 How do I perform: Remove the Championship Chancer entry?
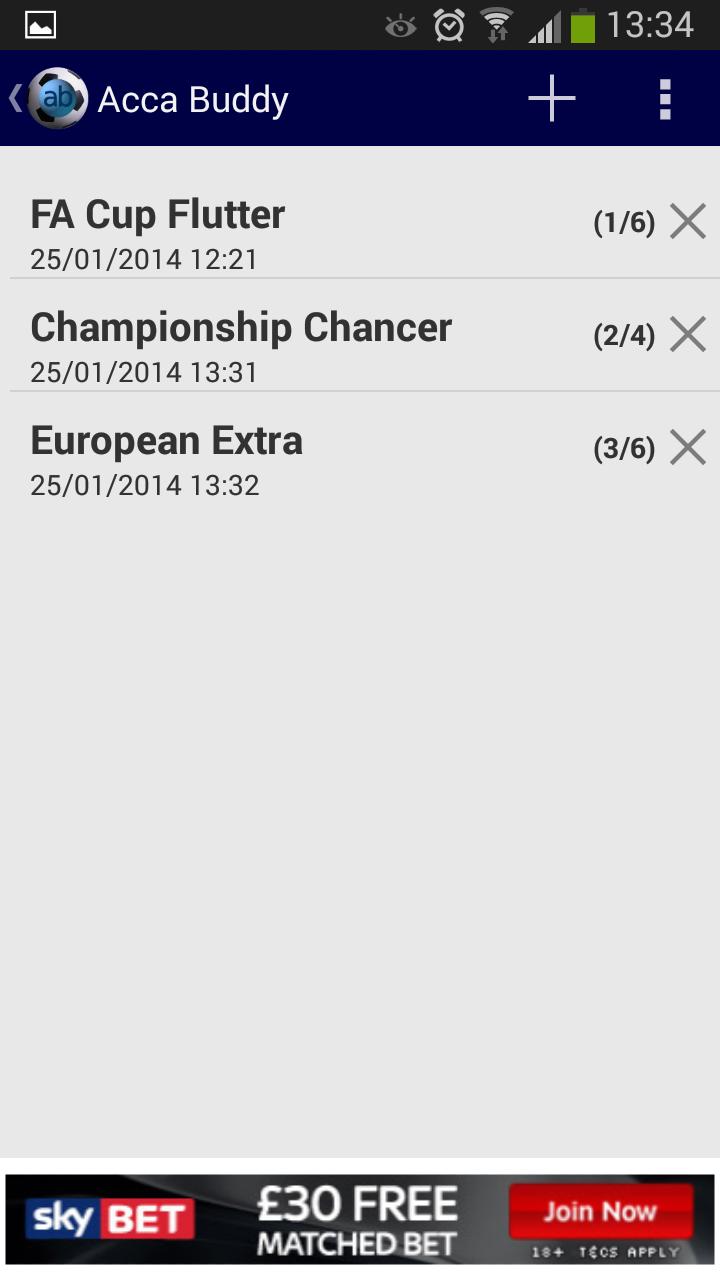pyautogui.click(x=688, y=335)
